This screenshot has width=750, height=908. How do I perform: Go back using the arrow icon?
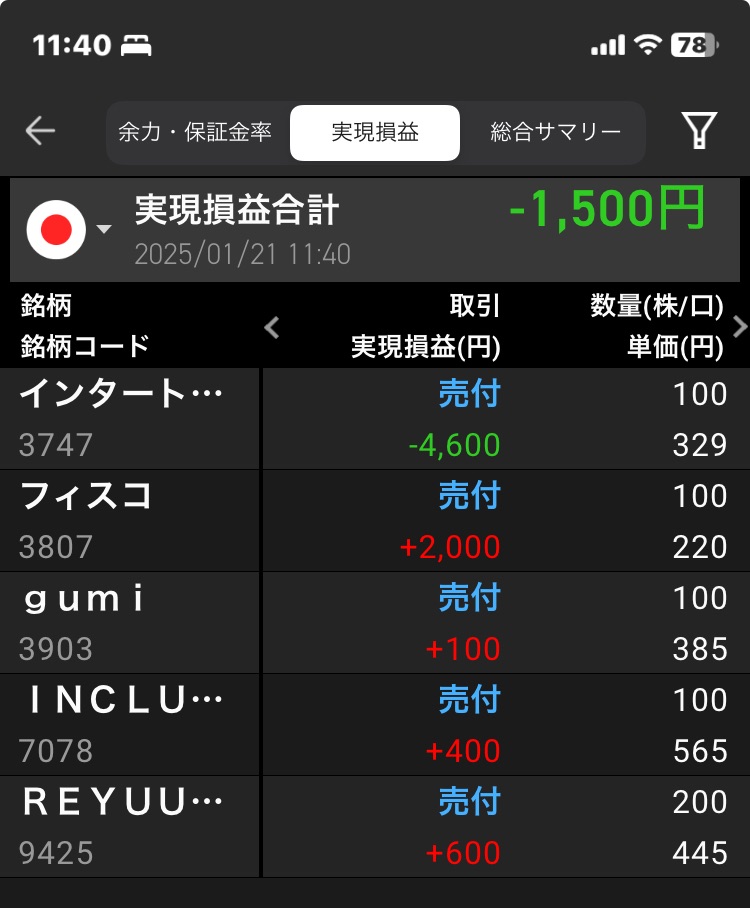coord(40,131)
